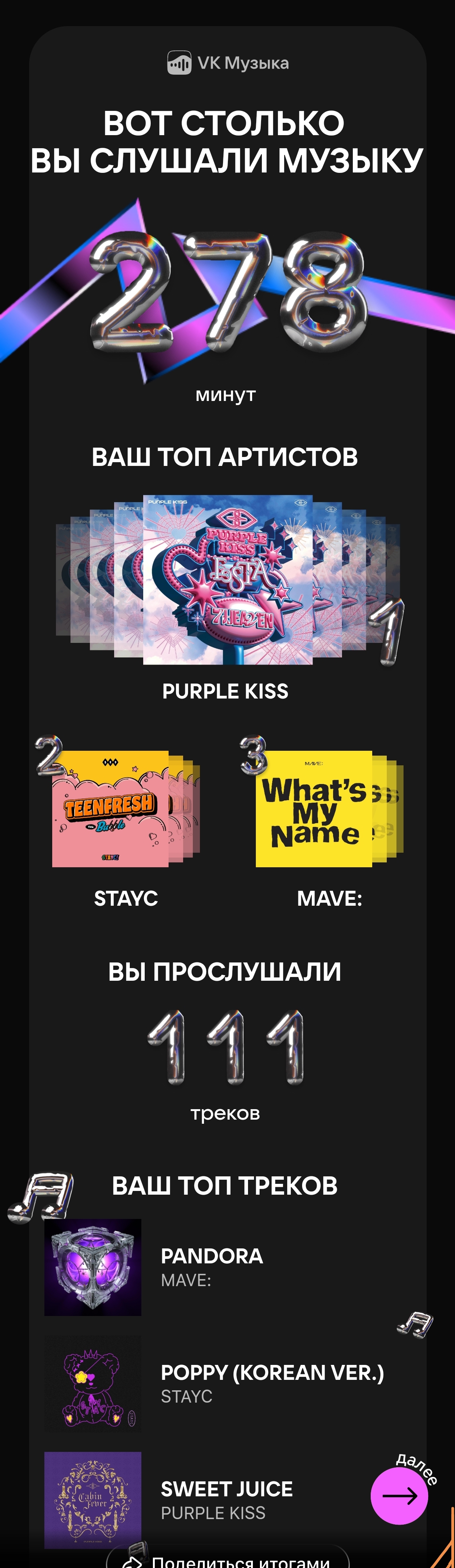
Task: Tap the pink arrow to go next
Action: tap(399, 1495)
